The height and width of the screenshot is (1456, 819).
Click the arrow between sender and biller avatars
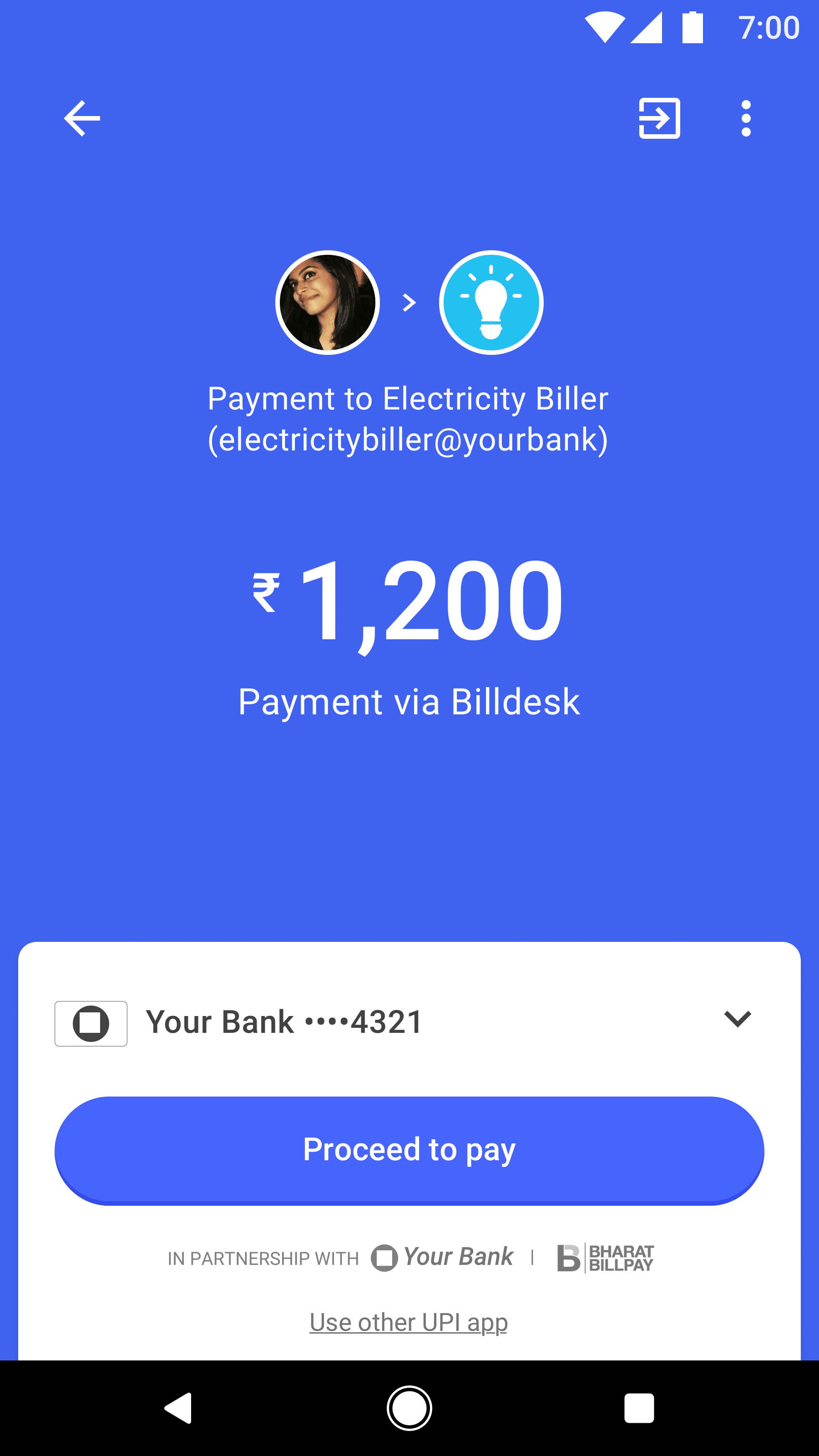pyautogui.click(x=409, y=302)
